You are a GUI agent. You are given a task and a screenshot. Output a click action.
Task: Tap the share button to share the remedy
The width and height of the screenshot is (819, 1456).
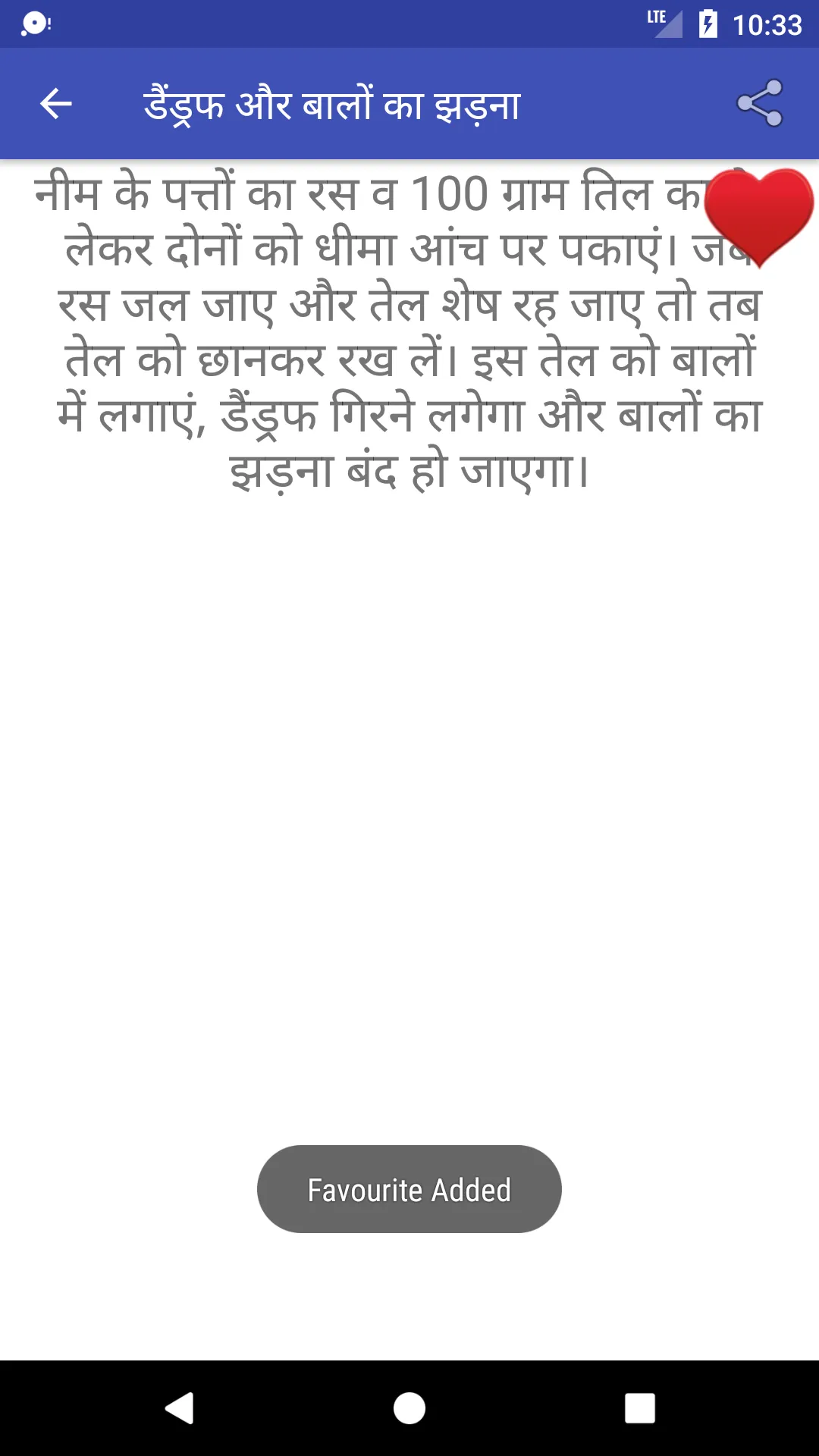point(761,102)
